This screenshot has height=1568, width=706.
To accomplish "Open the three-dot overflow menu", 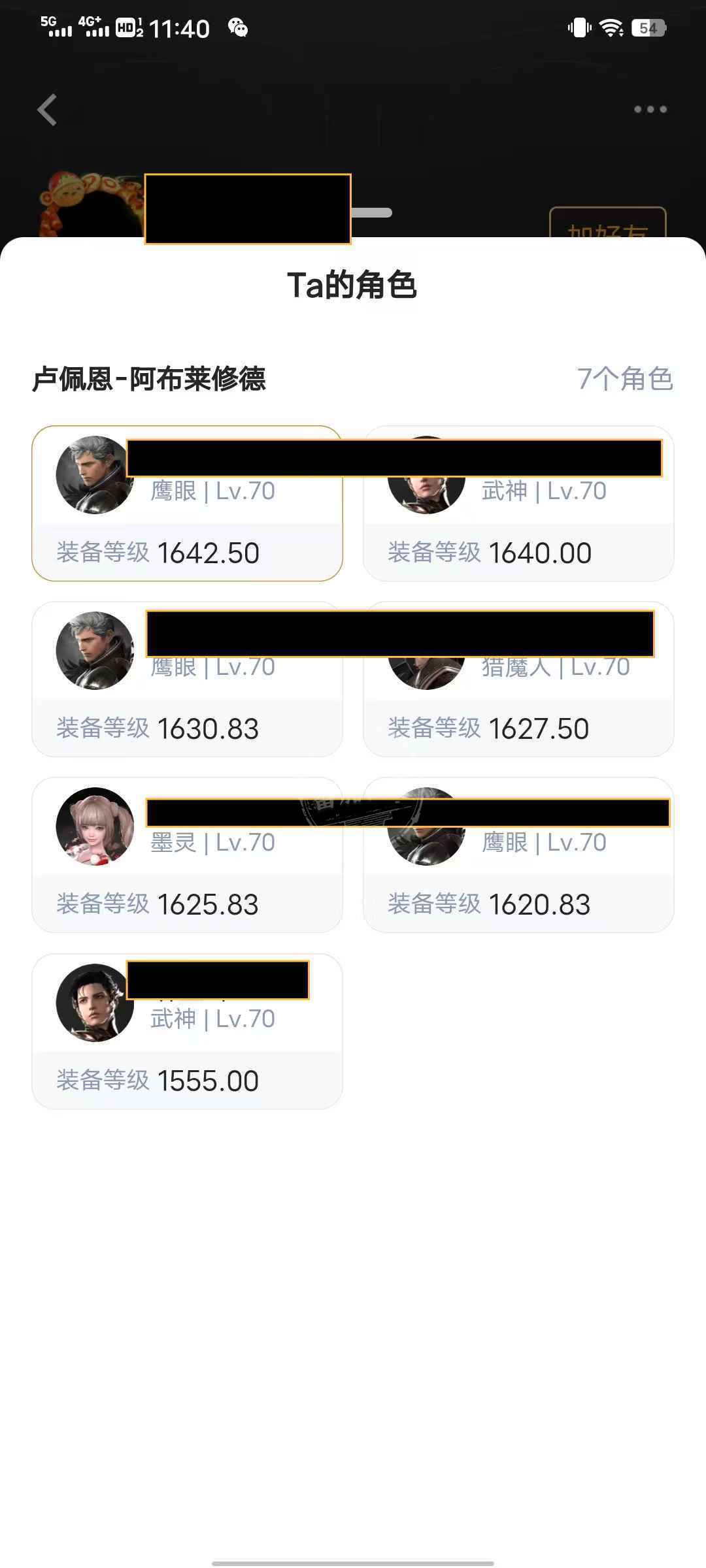I will [x=650, y=110].
